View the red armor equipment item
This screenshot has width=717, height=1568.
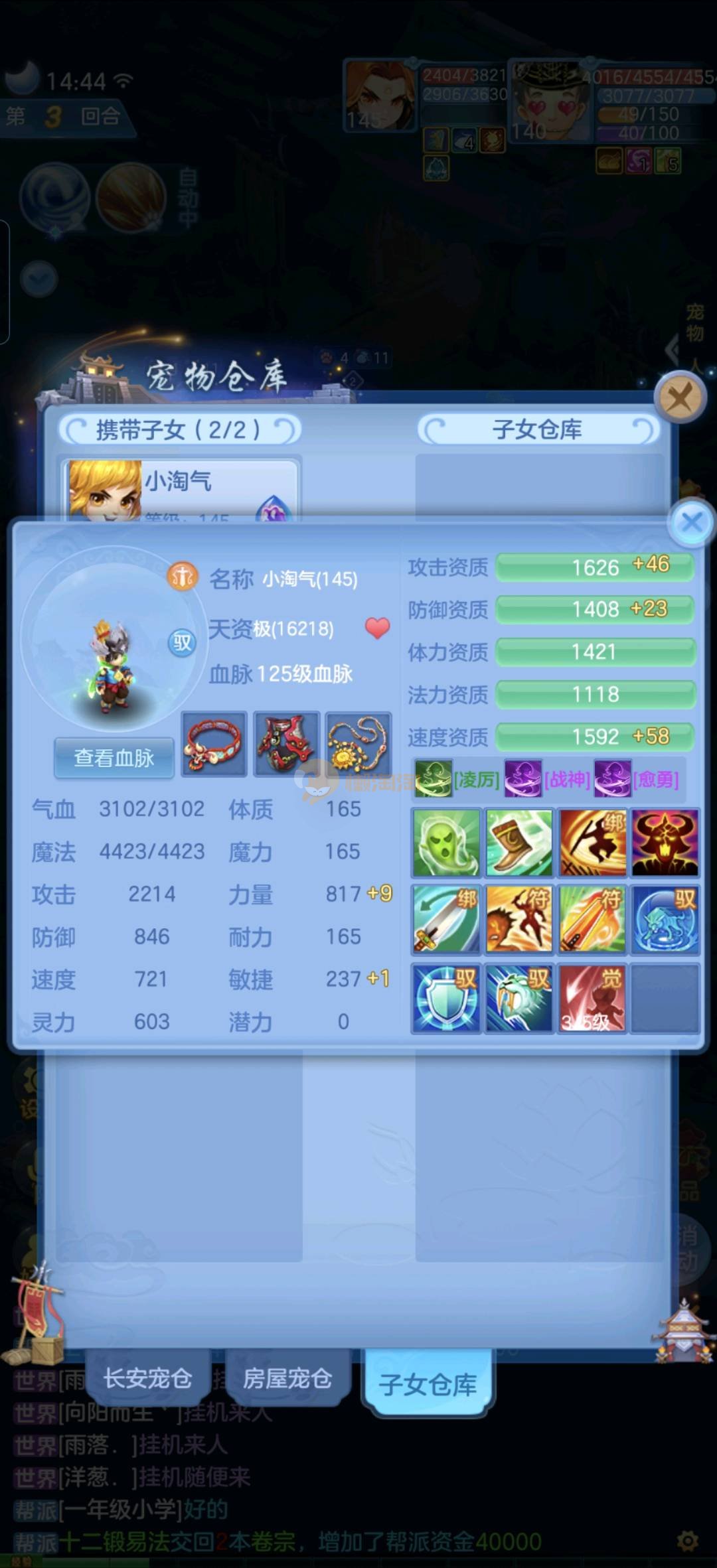point(287,743)
